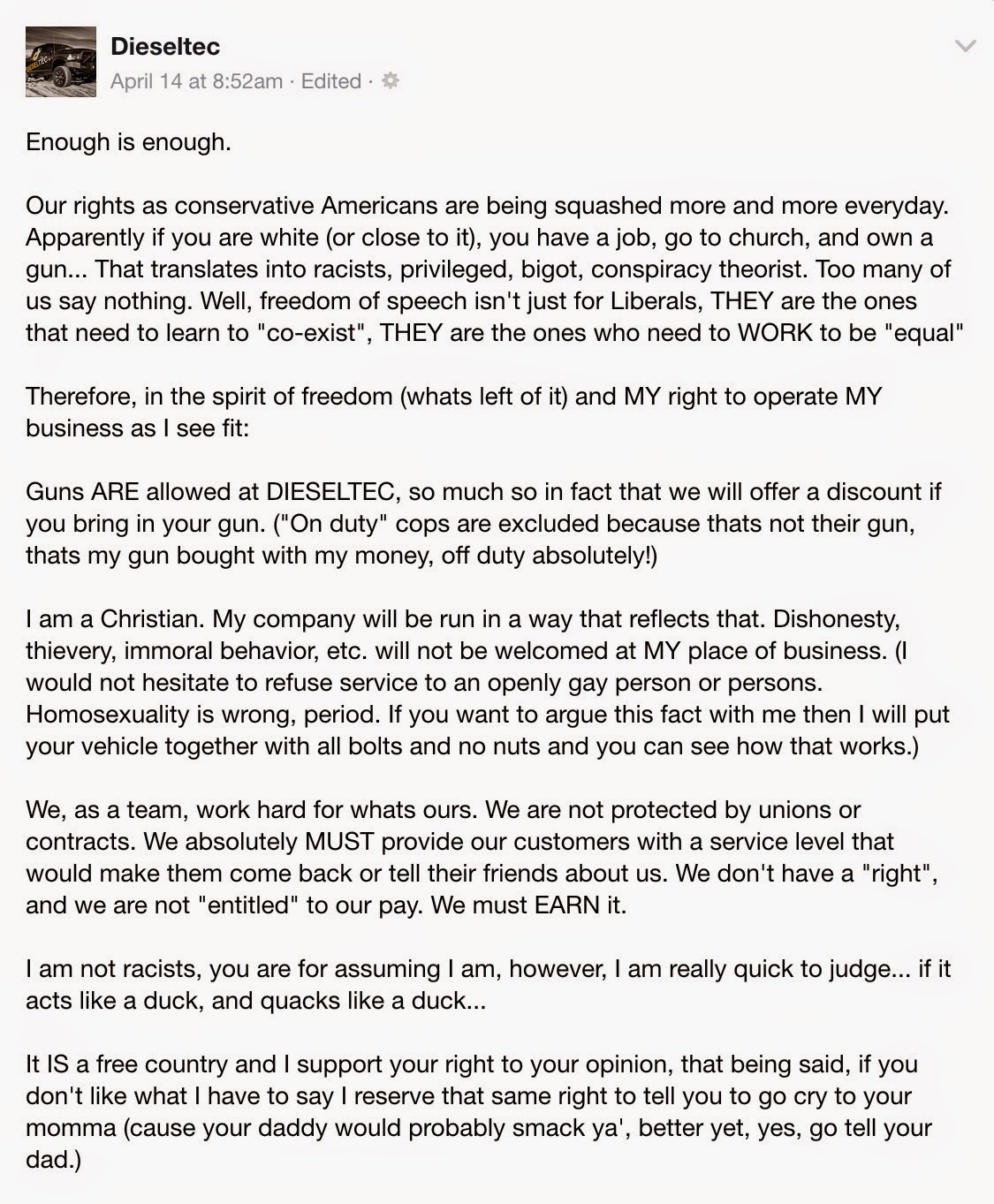Expand the post options chevron
The height and width of the screenshot is (1204, 994).
point(966,46)
